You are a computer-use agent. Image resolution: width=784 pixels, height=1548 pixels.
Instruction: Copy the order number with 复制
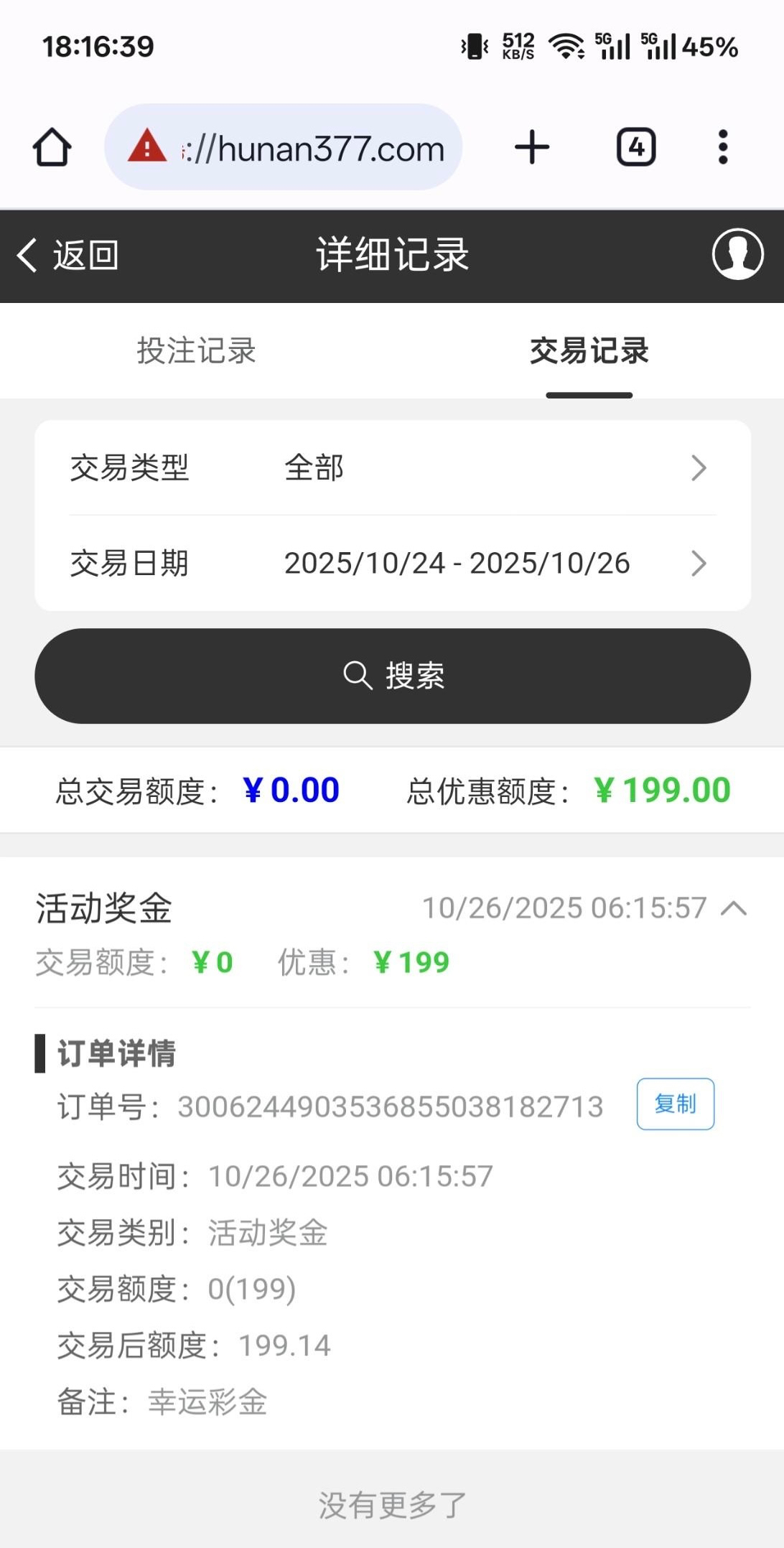[x=675, y=1104]
